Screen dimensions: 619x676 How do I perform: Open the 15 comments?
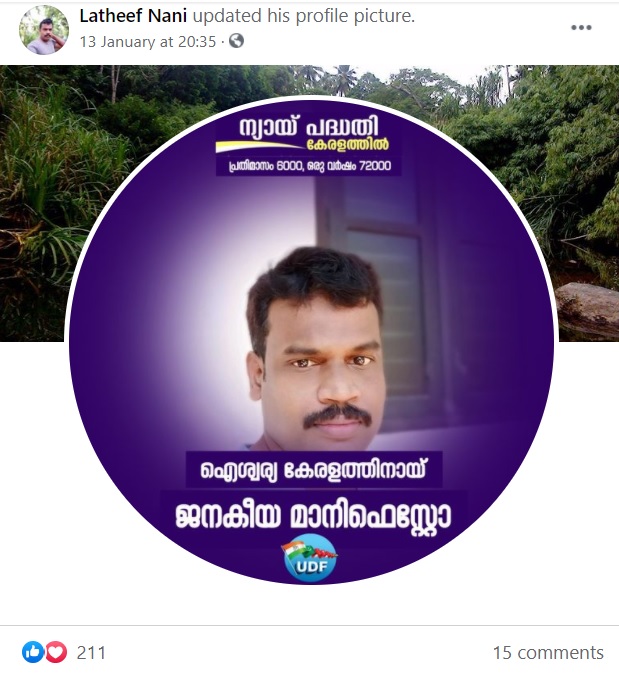coord(547,653)
